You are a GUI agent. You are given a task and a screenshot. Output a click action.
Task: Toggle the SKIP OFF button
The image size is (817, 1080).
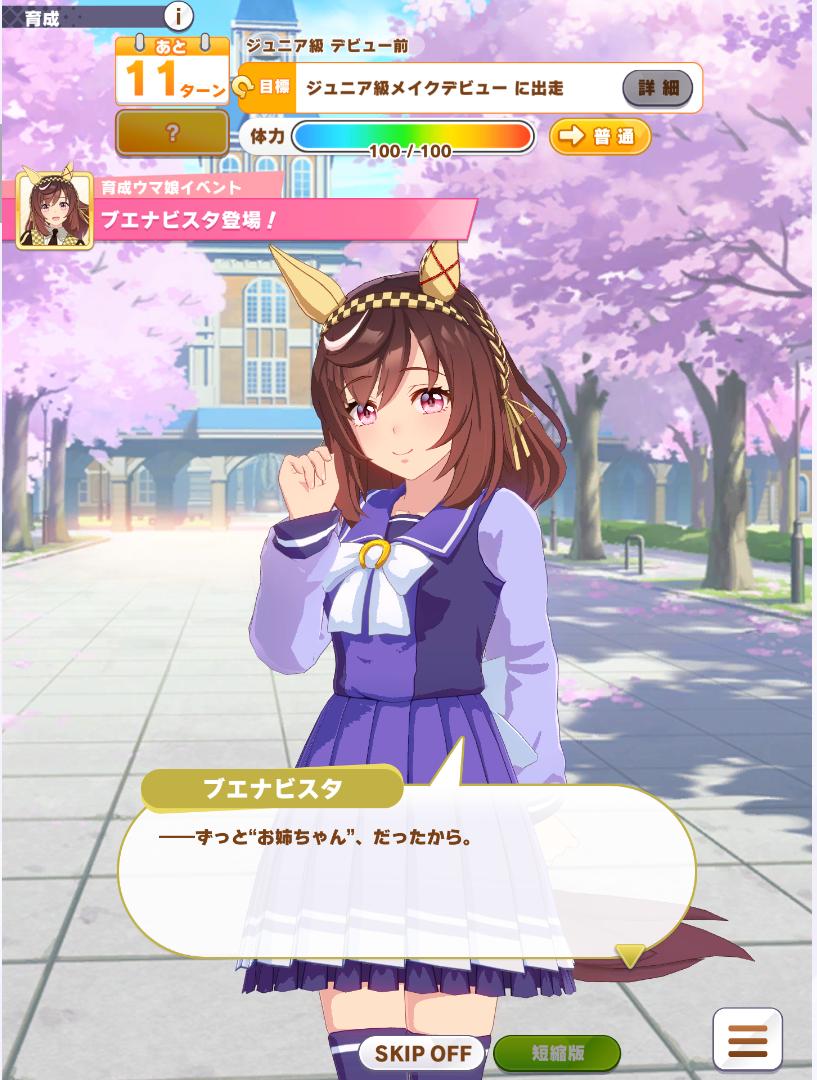coord(422,1052)
